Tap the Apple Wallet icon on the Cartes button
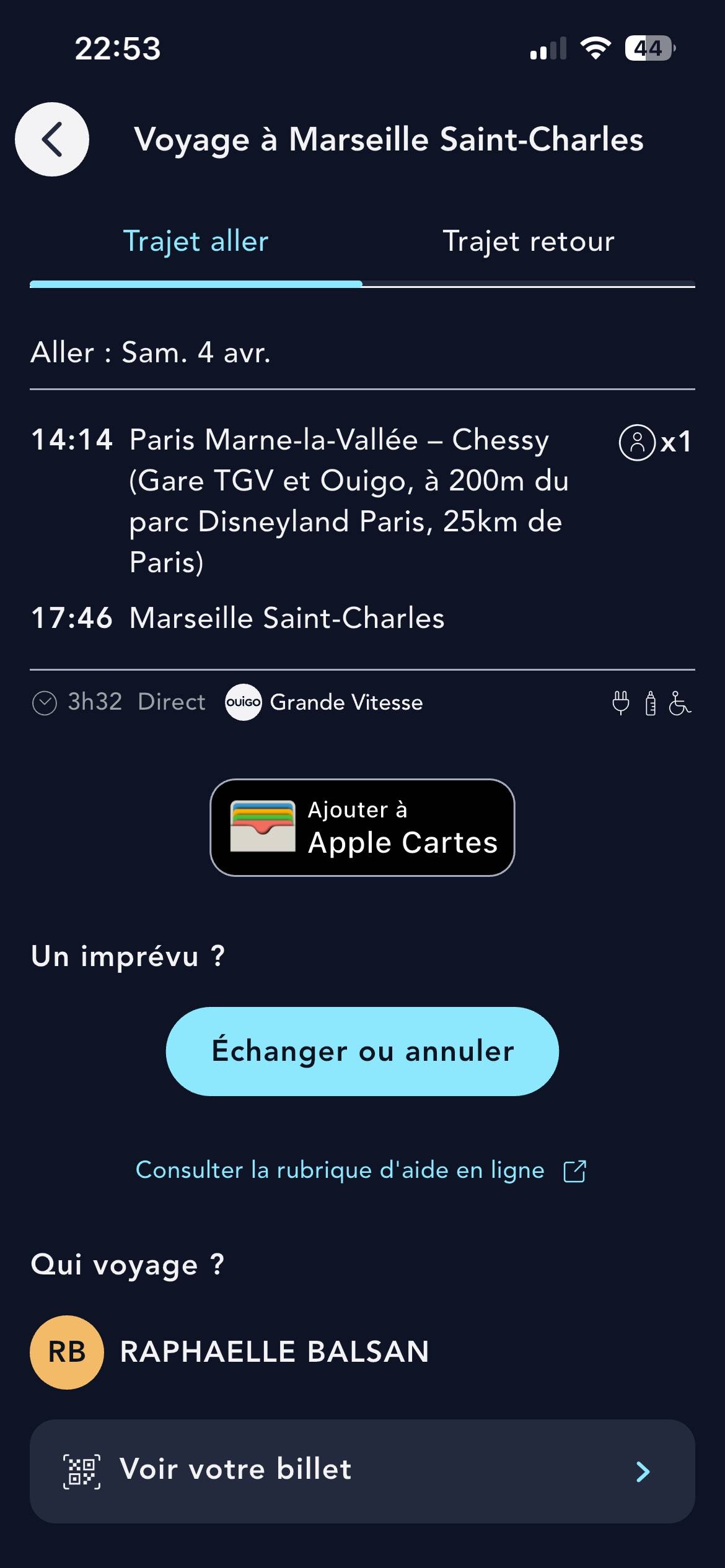 (x=263, y=825)
